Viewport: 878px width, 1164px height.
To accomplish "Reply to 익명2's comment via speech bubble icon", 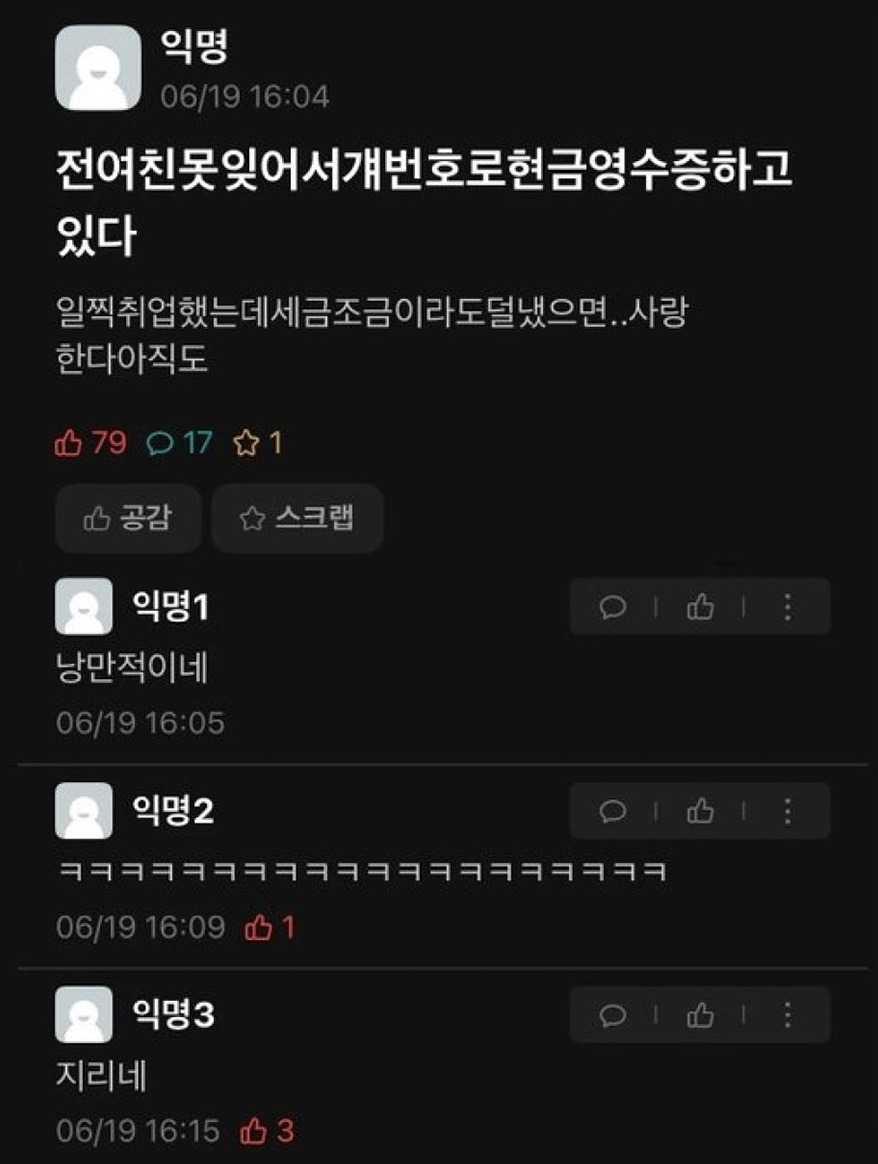I will 612,811.
